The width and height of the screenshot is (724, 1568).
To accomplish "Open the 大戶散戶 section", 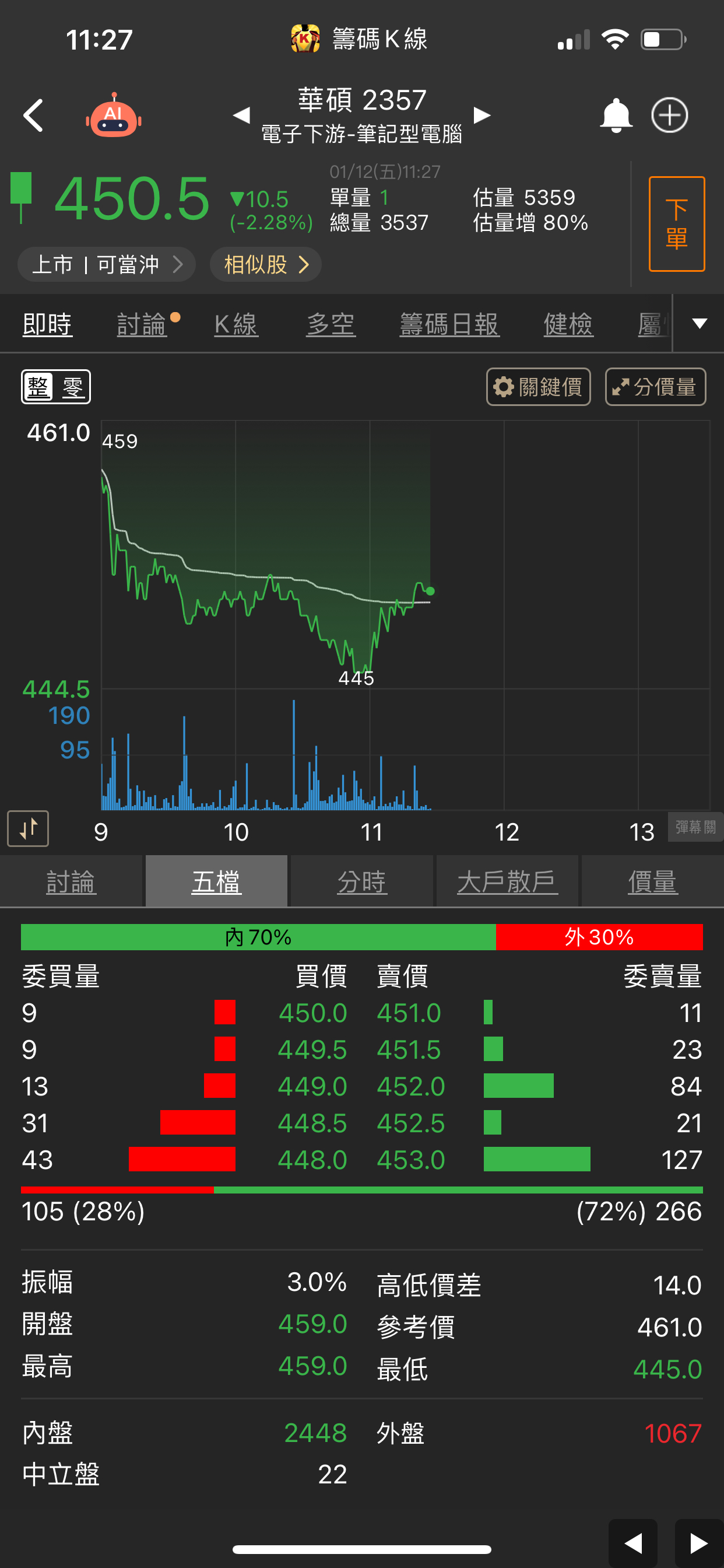I will click(507, 882).
